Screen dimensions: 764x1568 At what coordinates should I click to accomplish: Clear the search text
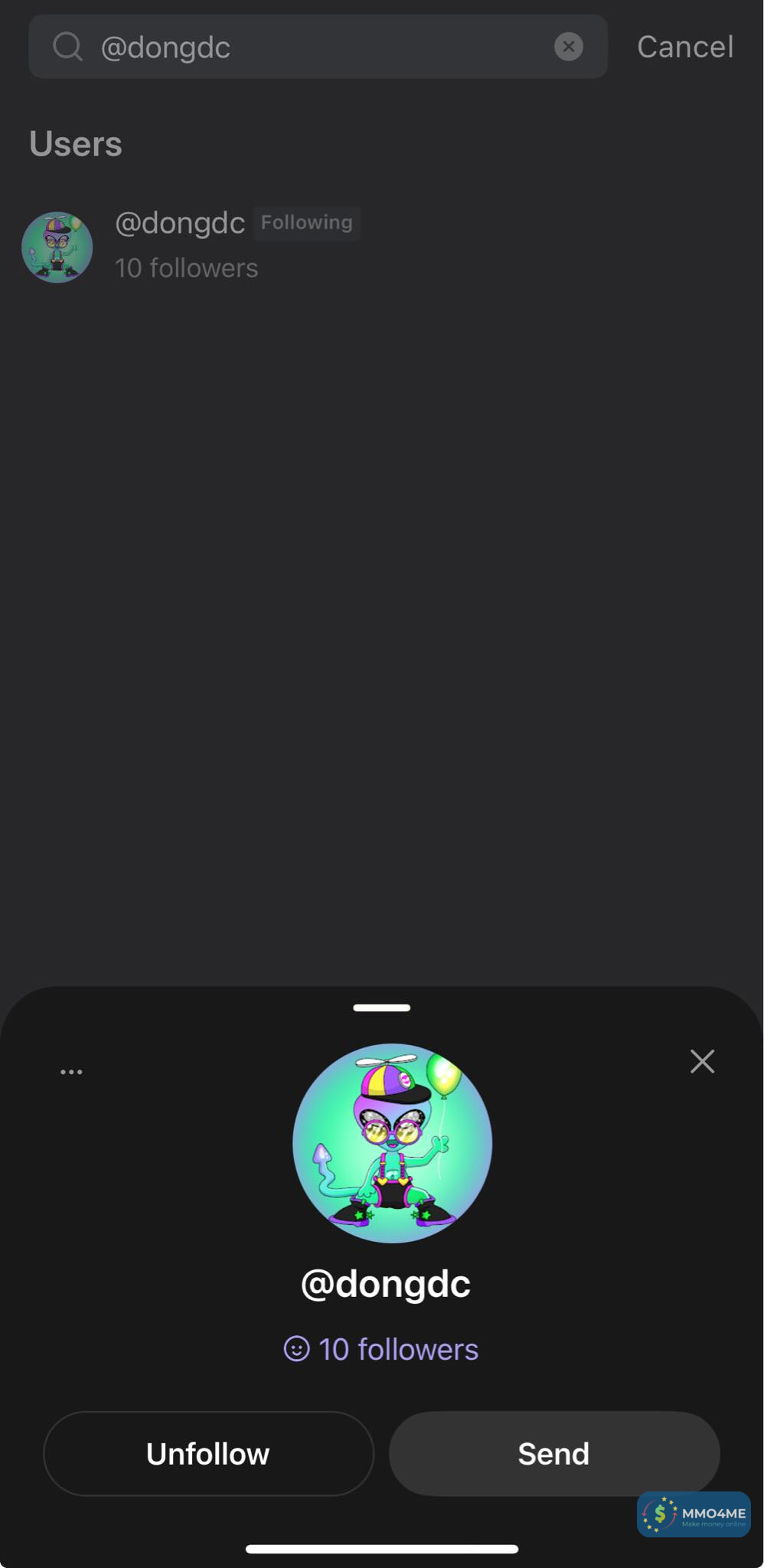[568, 47]
